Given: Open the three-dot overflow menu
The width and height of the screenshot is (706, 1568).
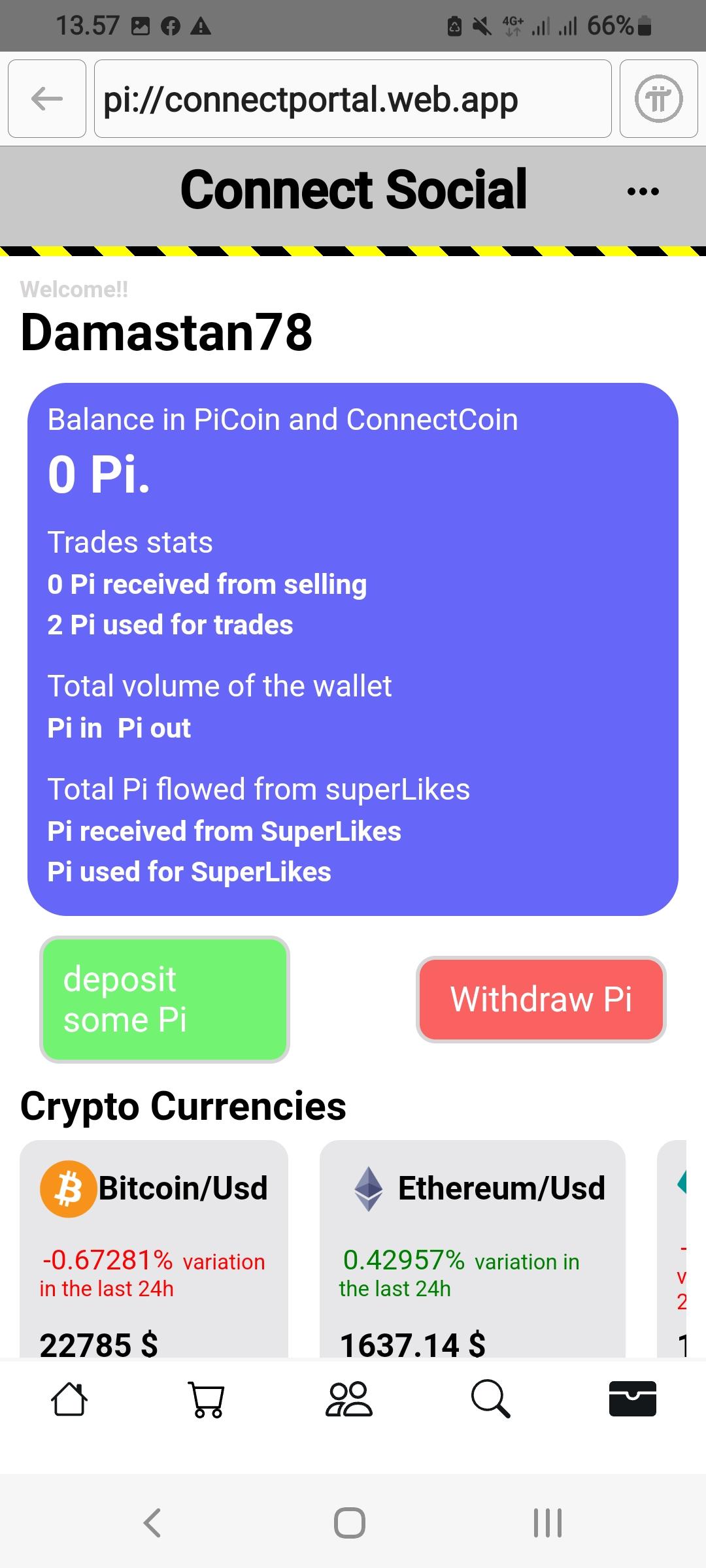Looking at the screenshot, I should [643, 191].
